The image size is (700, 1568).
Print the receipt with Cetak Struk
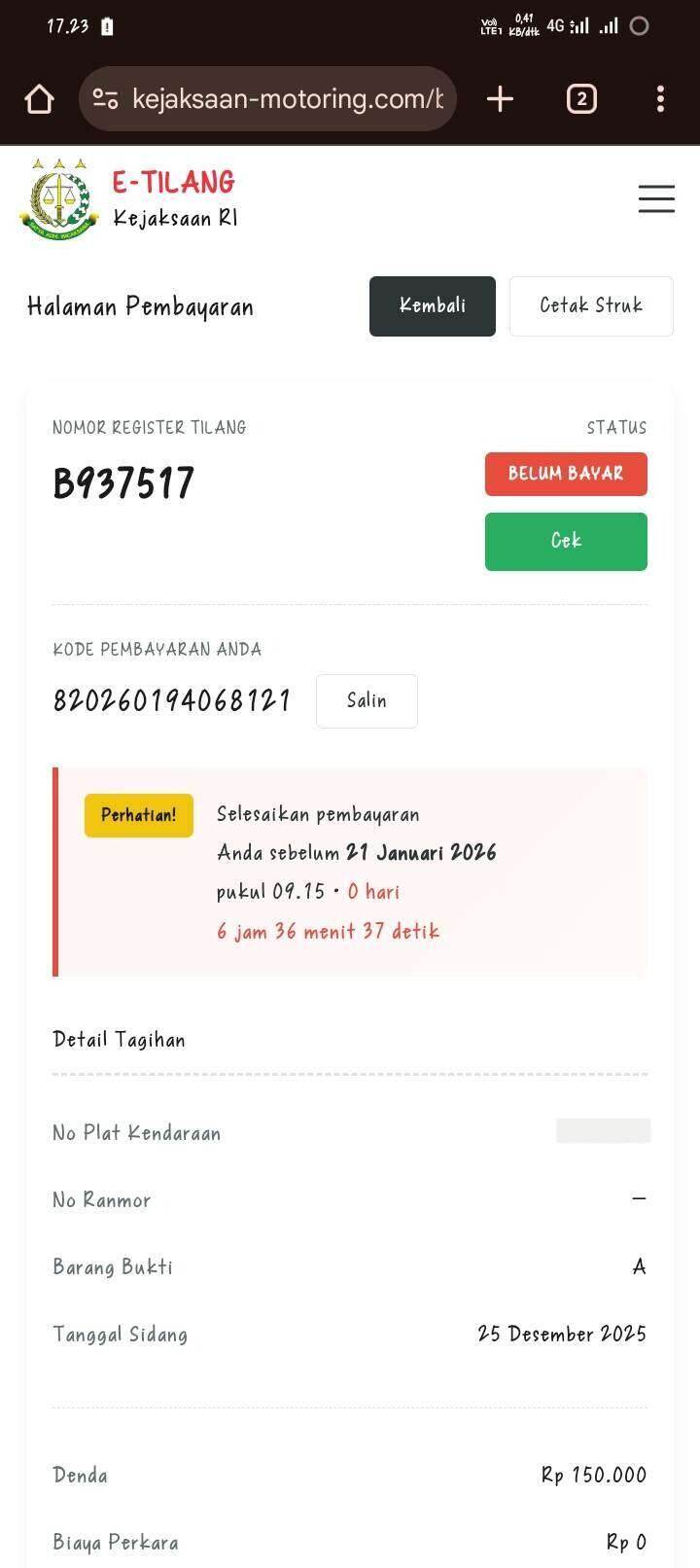(591, 306)
